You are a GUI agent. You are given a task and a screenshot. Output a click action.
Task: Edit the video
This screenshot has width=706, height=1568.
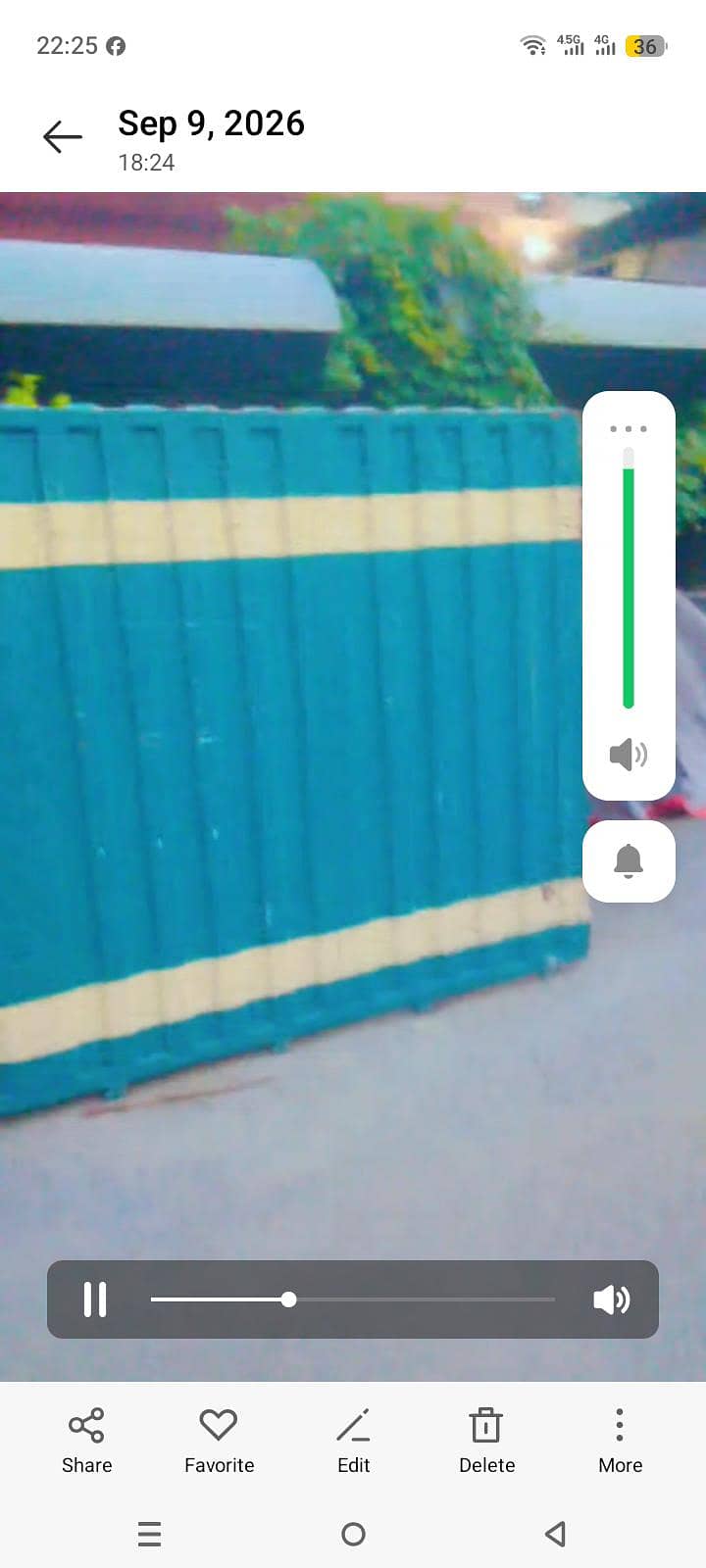[x=353, y=1441]
